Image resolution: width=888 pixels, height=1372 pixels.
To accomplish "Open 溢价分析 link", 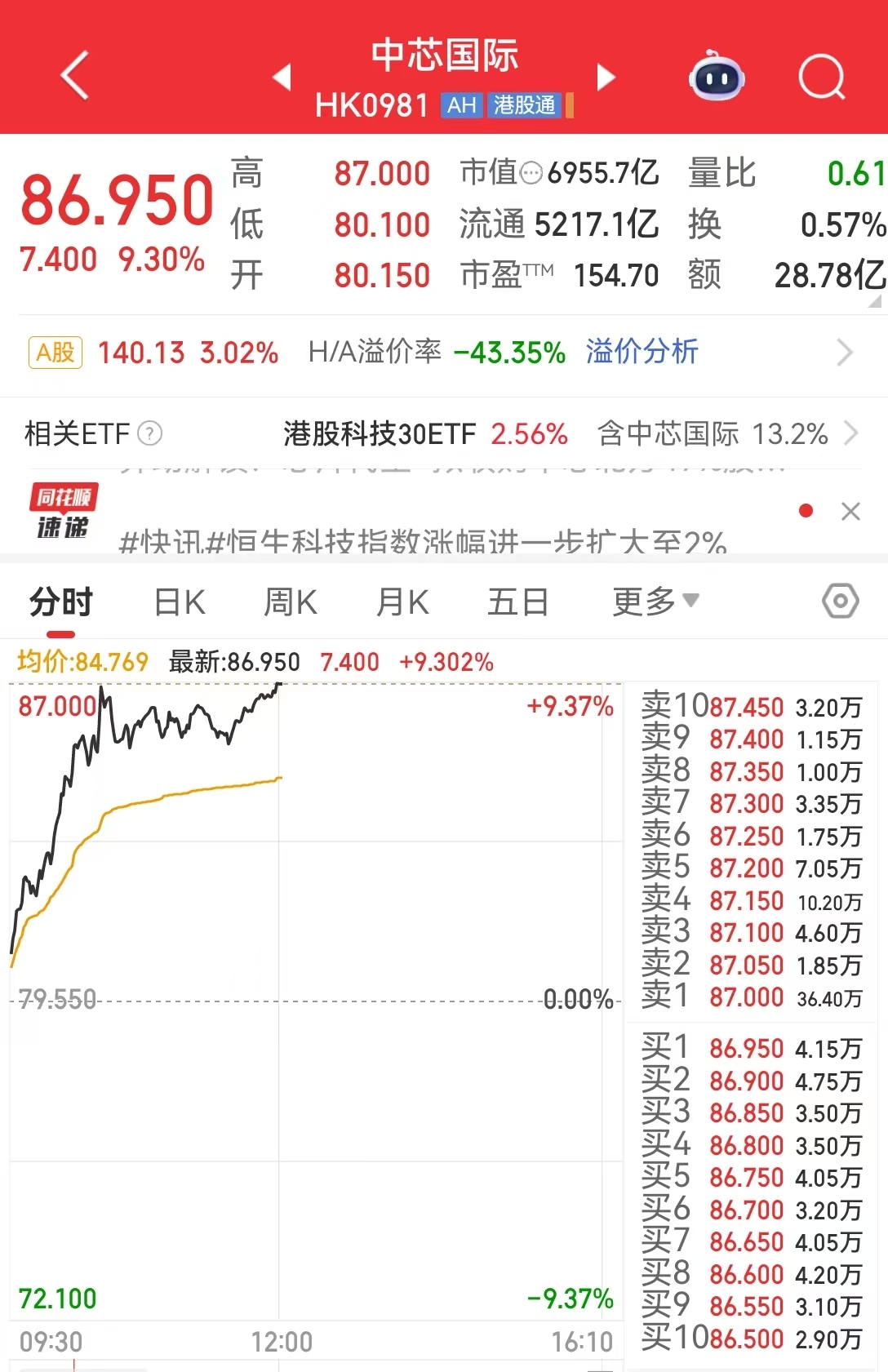I will point(642,352).
